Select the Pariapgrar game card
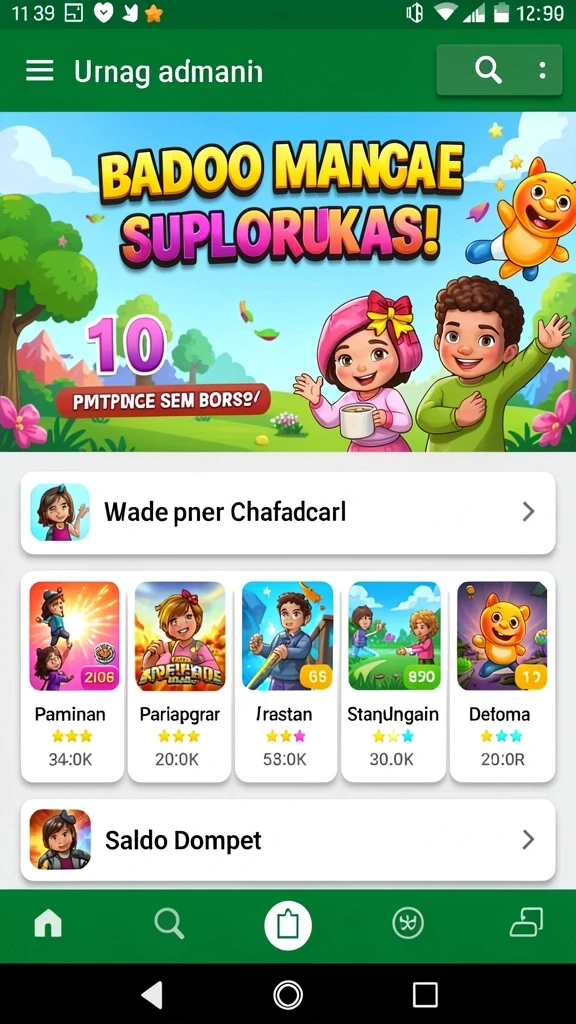This screenshot has width=576, height=1024. pyautogui.click(x=180, y=677)
